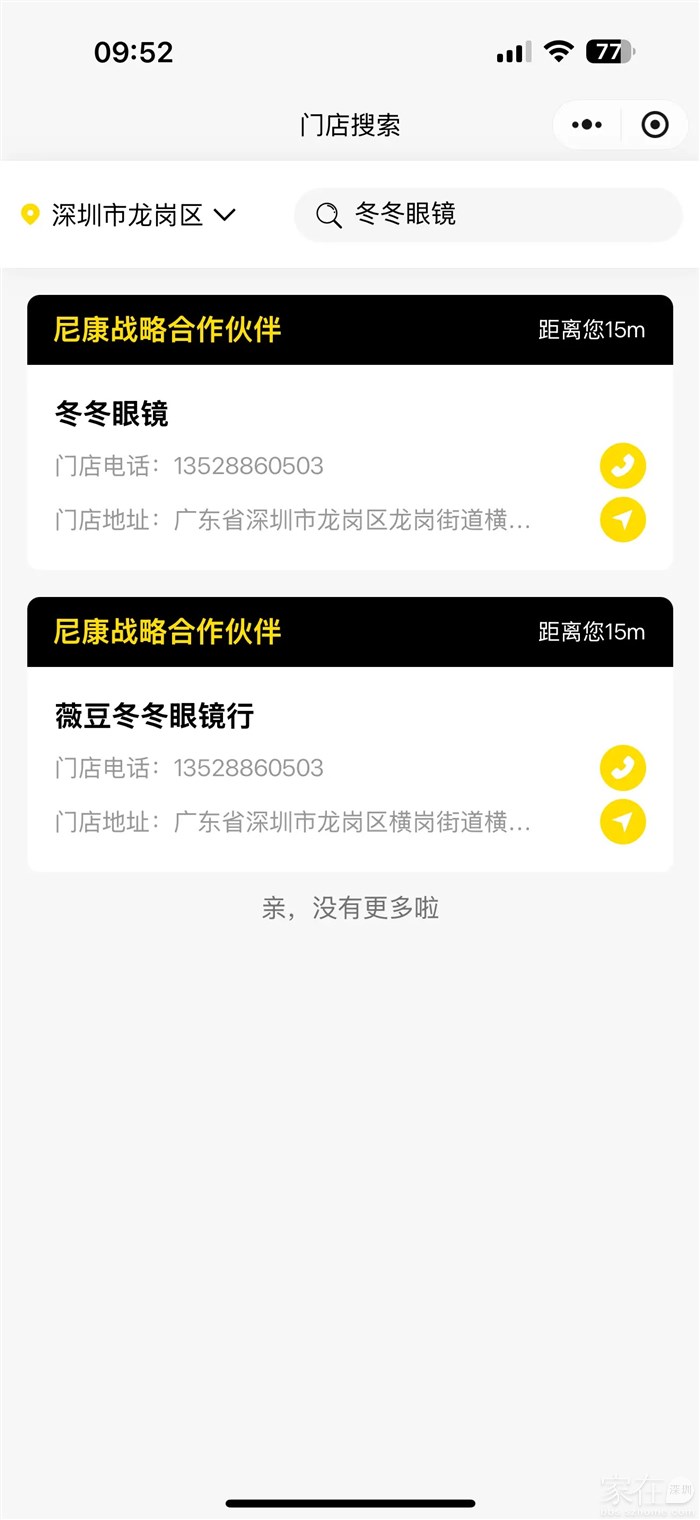Open the mini program more options menu
This screenshot has width=700, height=1520.
[x=587, y=125]
